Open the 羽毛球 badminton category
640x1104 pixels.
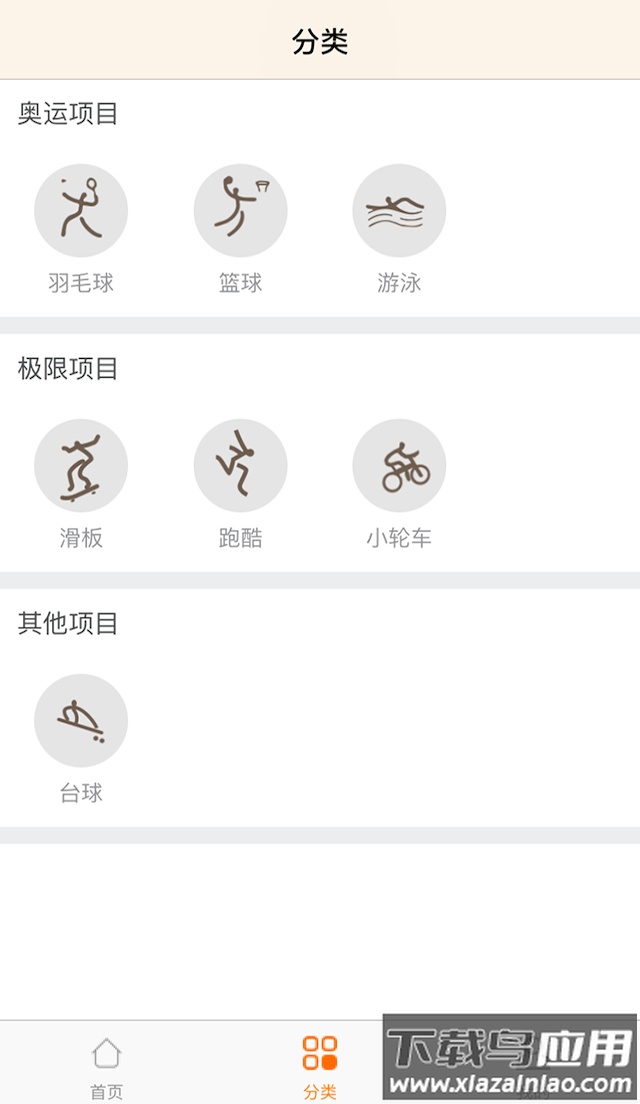click(x=81, y=211)
